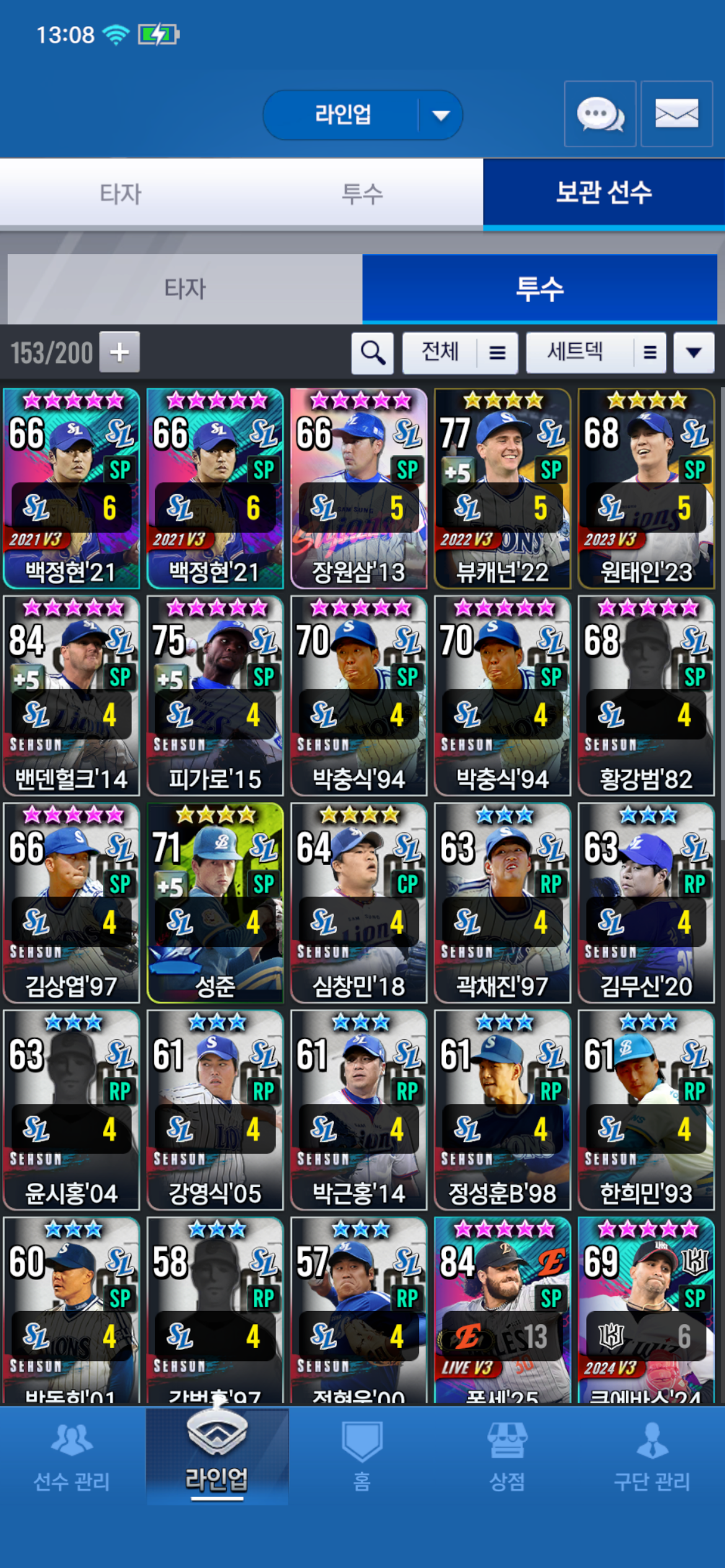This screenshot has height=1568, width=725.
Task: Choose the 성준 player card
Action: click(x=215, y=903)
